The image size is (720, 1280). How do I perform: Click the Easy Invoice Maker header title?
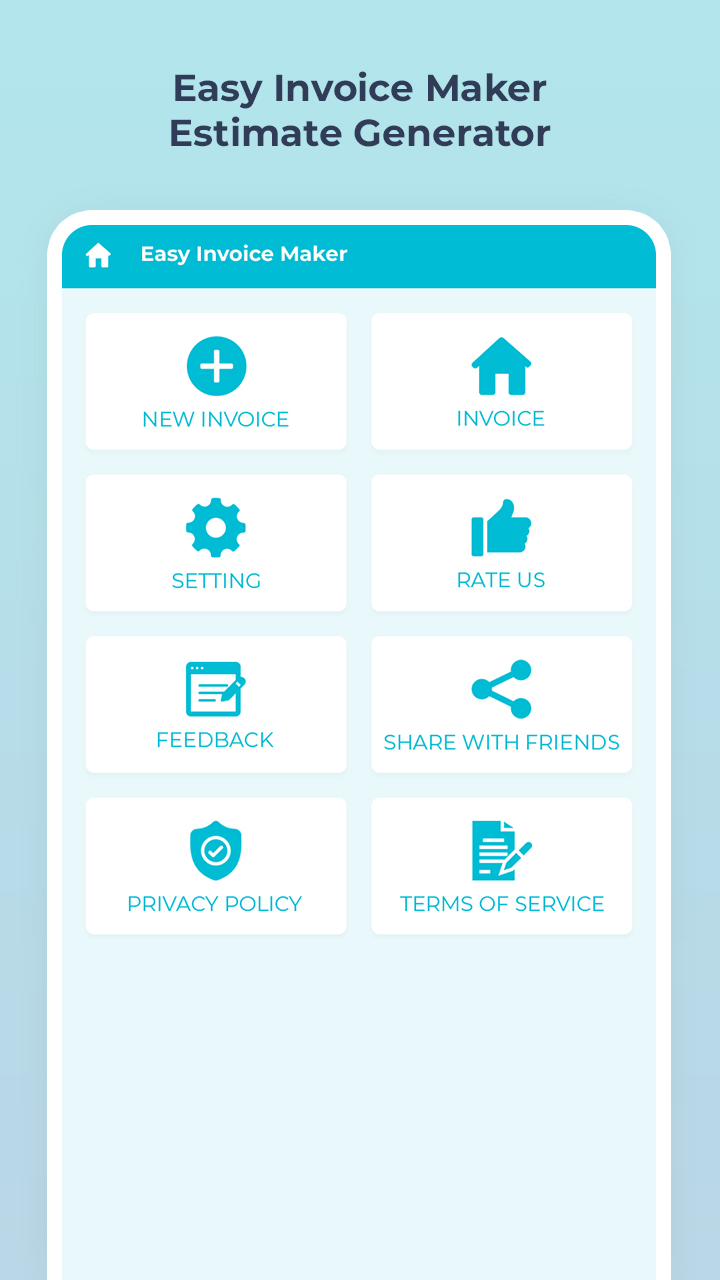pos(244,255)
